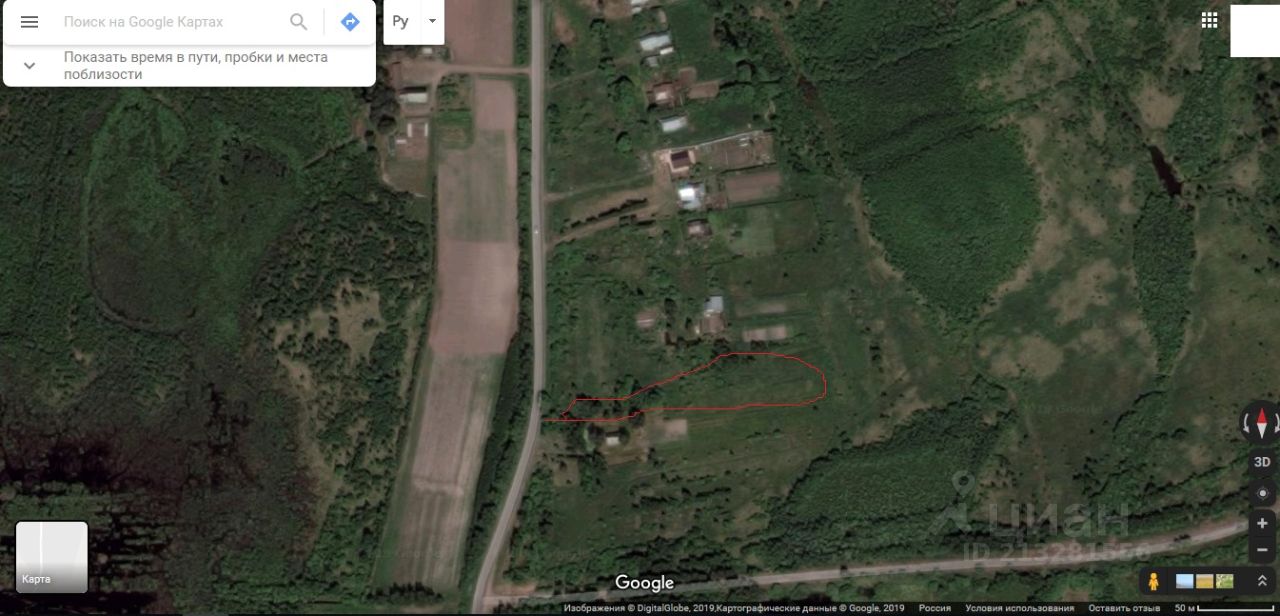Tap the magnifier search icon
This screenshot has width=1280, height=616.
click(x=298, y=22)
